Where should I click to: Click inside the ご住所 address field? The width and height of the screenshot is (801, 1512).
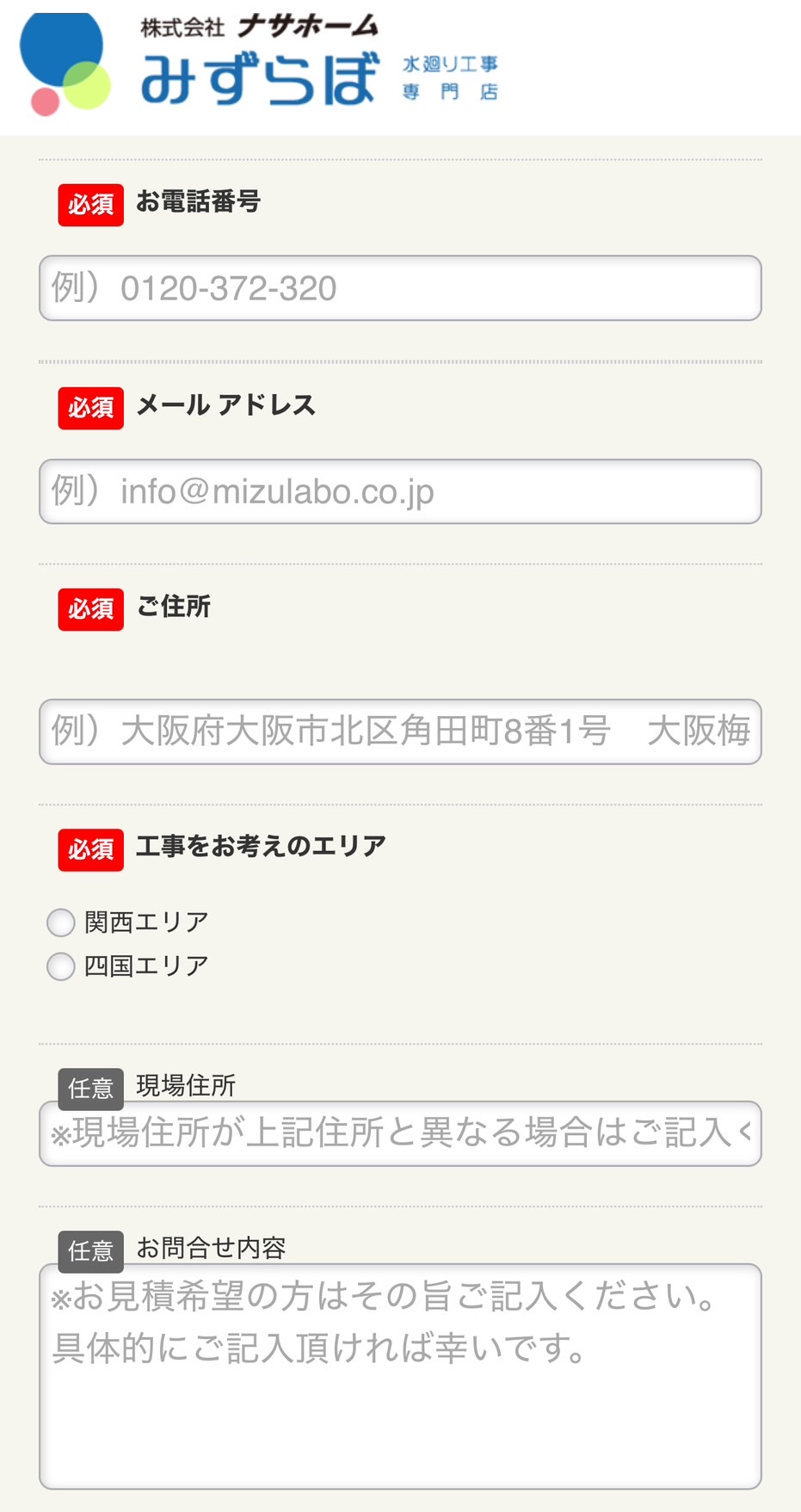(400, 732)
